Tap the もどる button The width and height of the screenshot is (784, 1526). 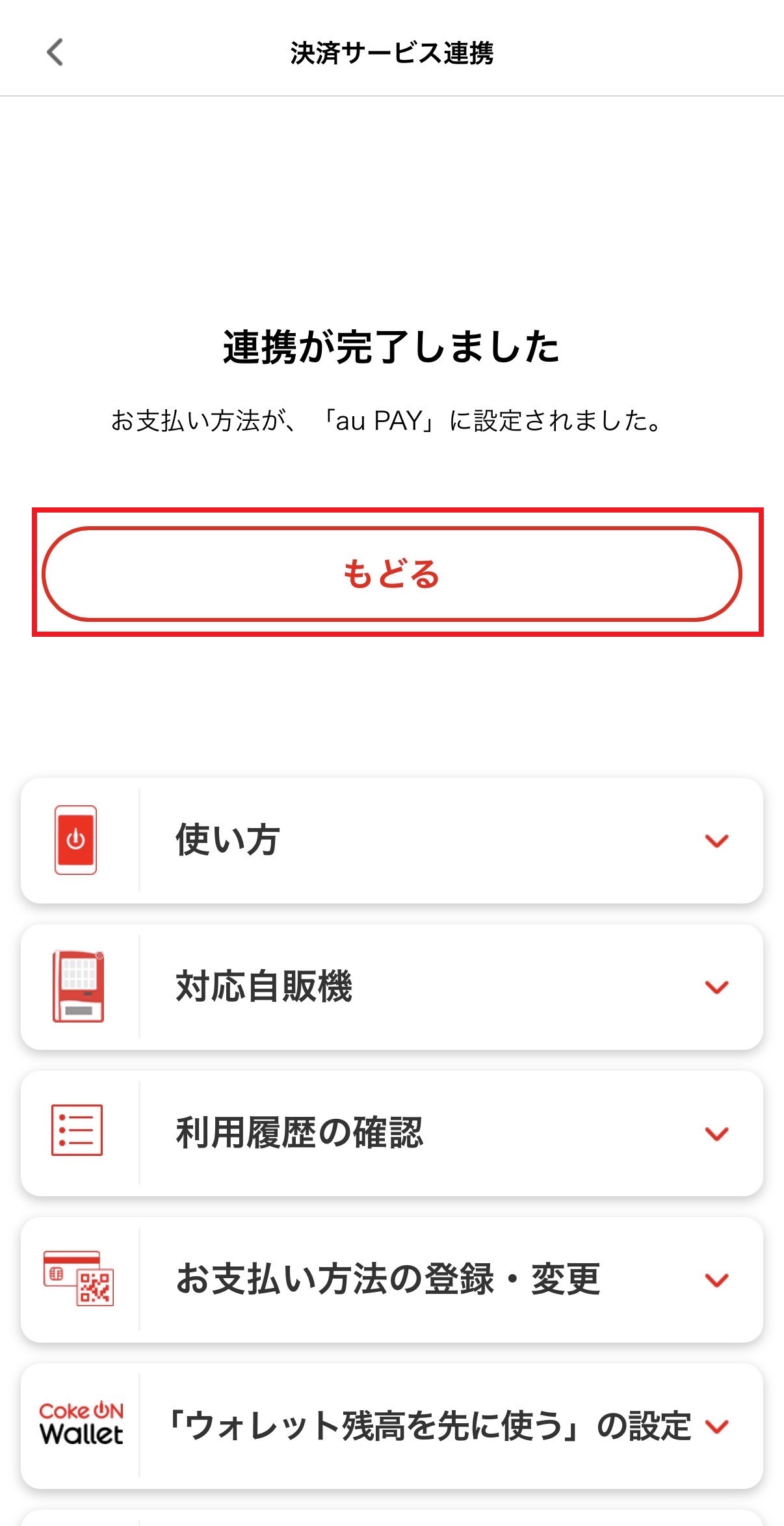tap(392, 574)
